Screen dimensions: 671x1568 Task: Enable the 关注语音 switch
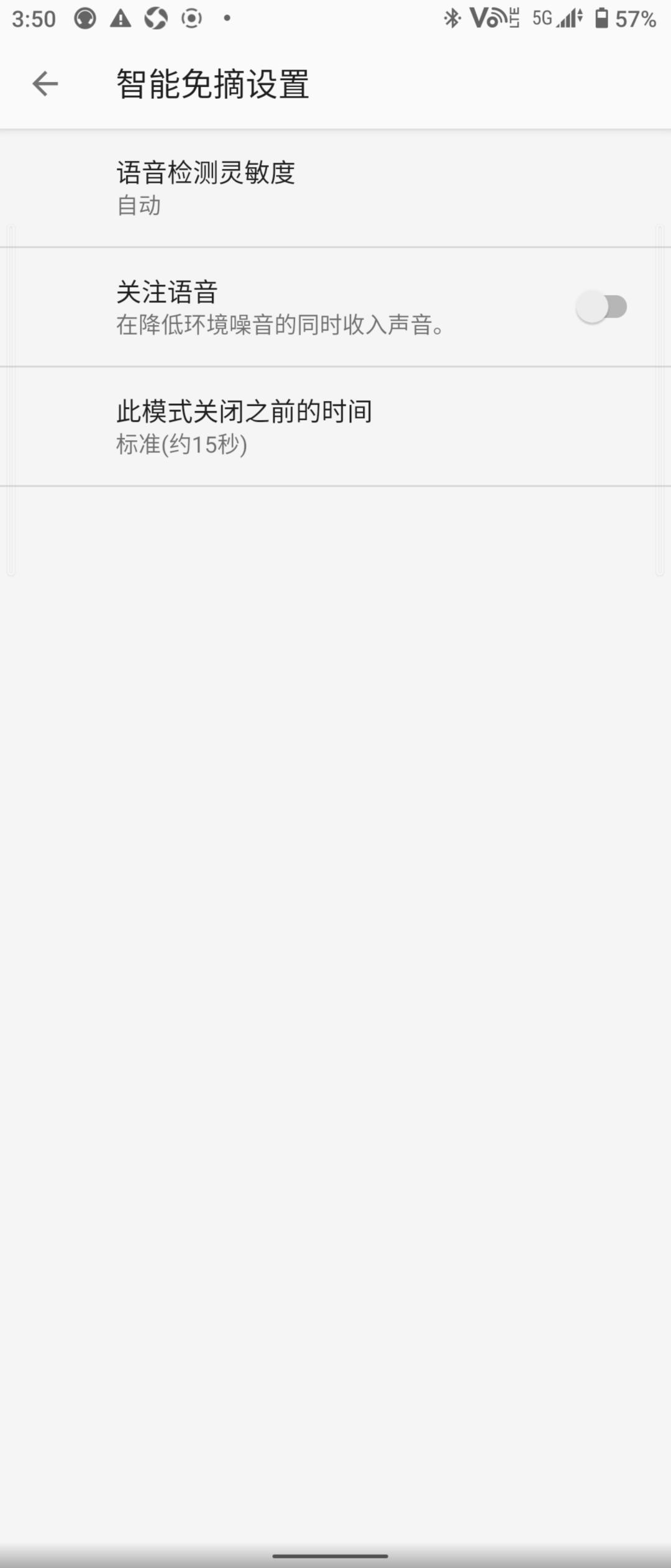click(x=601, y=307)
